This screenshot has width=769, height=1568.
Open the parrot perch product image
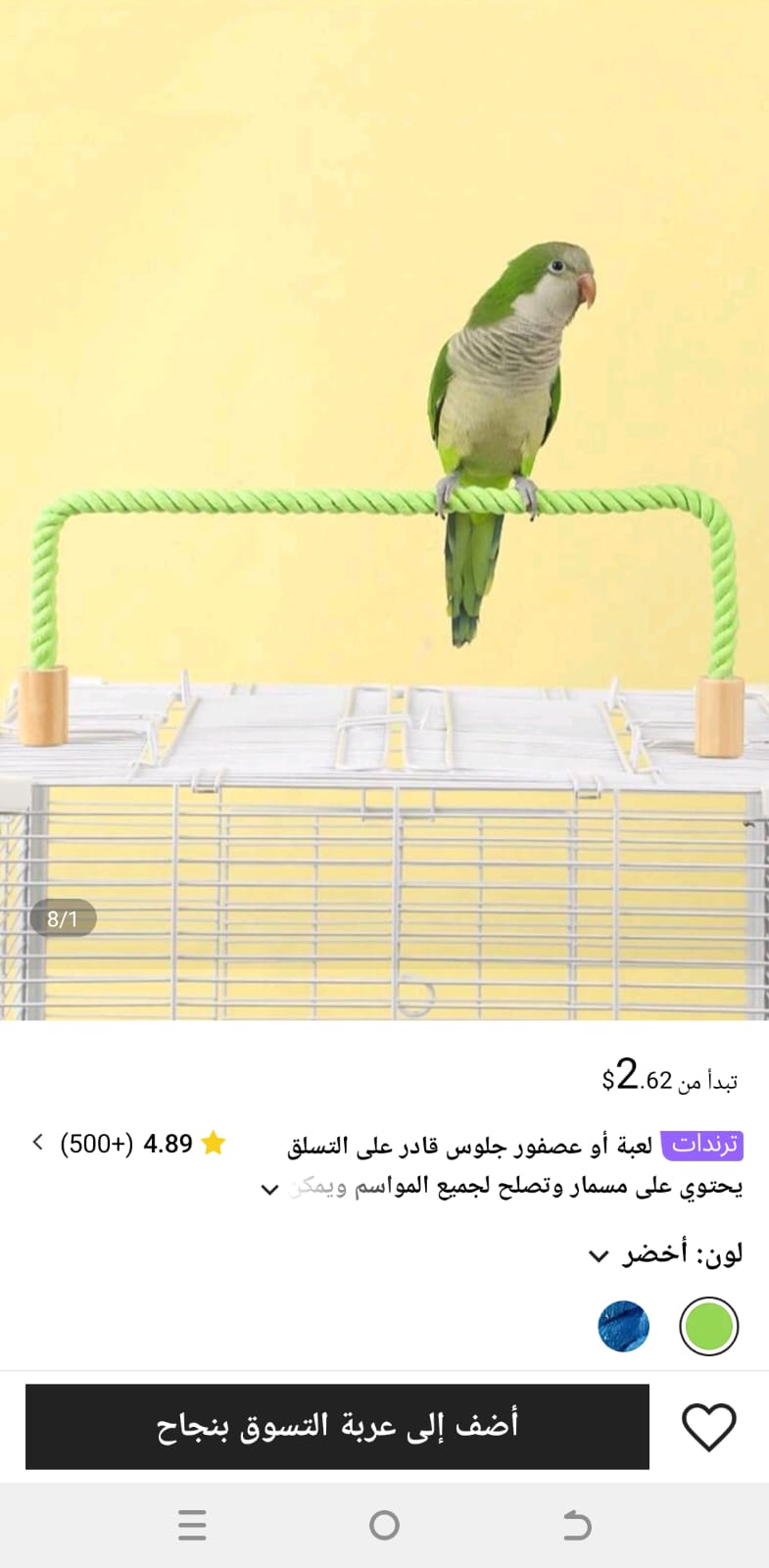click(384, 510)
